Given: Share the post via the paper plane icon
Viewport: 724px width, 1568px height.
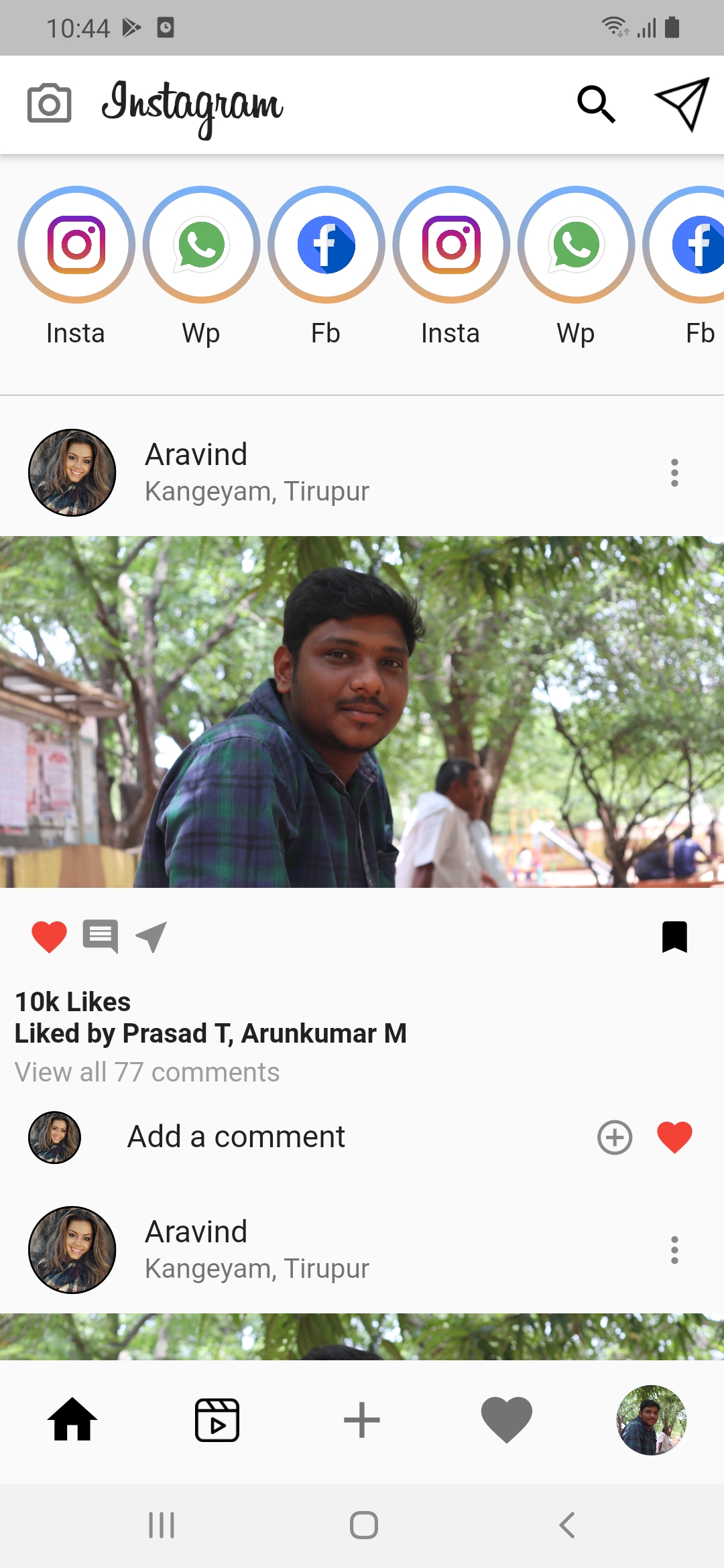Looking at the screenshot, I should coord(150,936).
